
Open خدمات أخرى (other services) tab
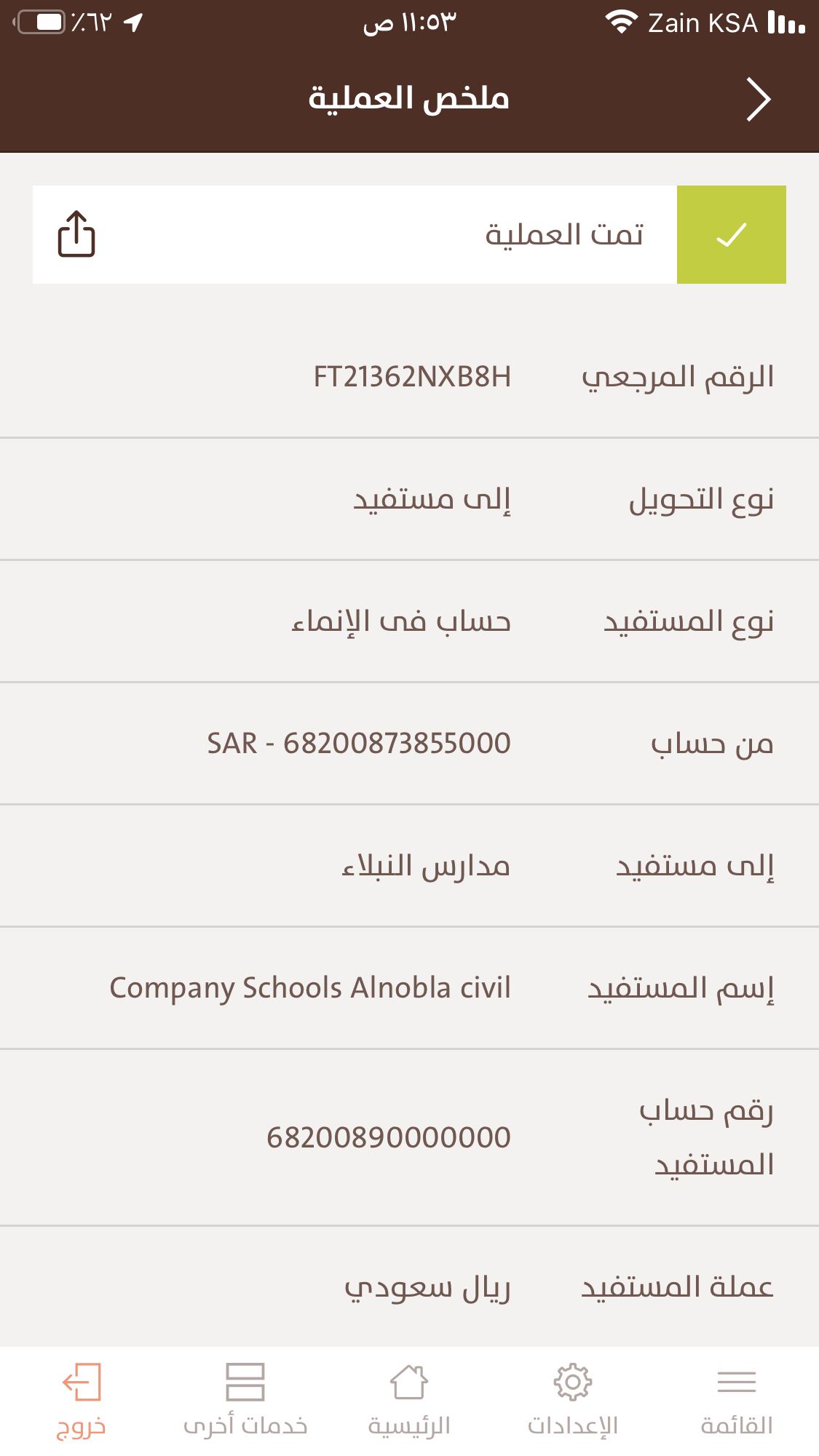(245, 1401)
